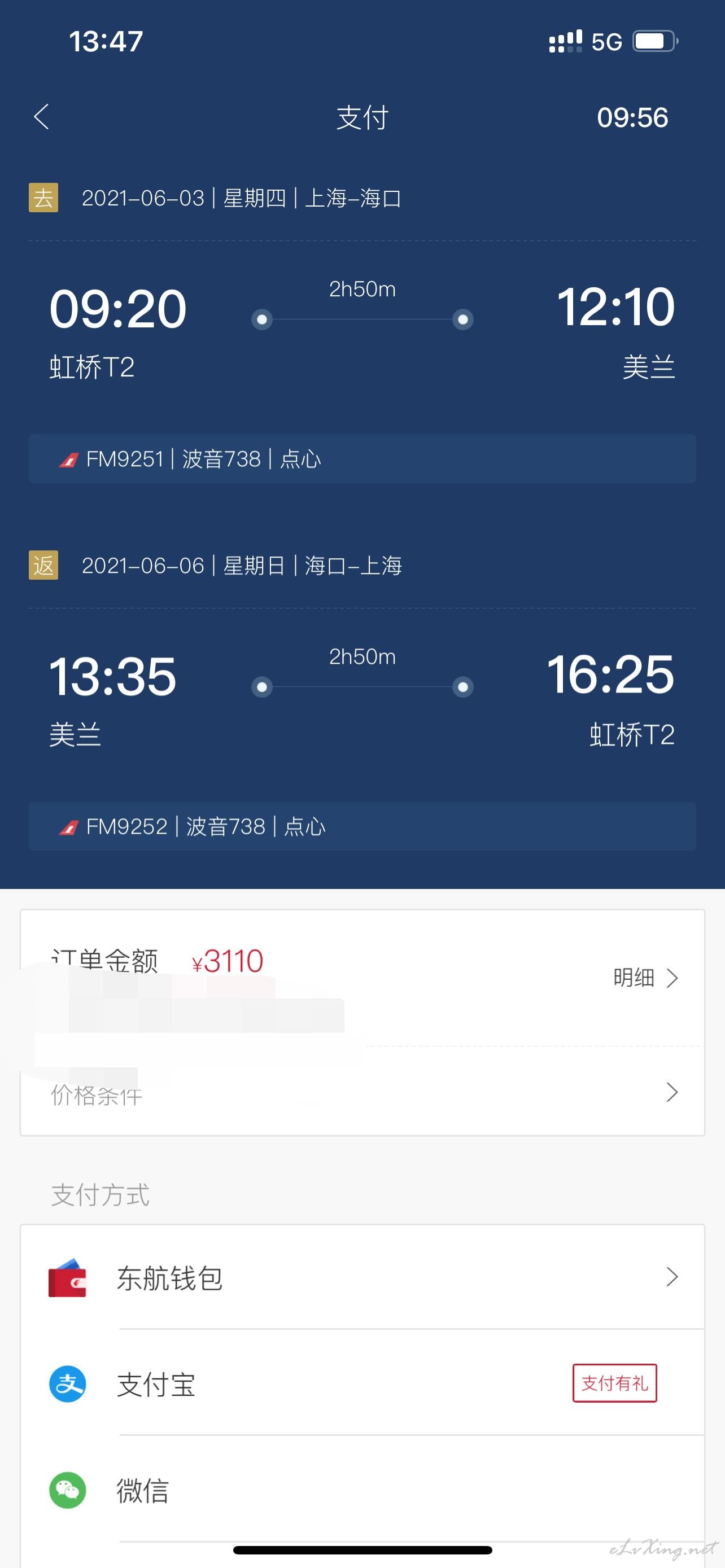725x1568 pixels.
Task: Choose 微信 payment option
Action: click(362, 1490)
